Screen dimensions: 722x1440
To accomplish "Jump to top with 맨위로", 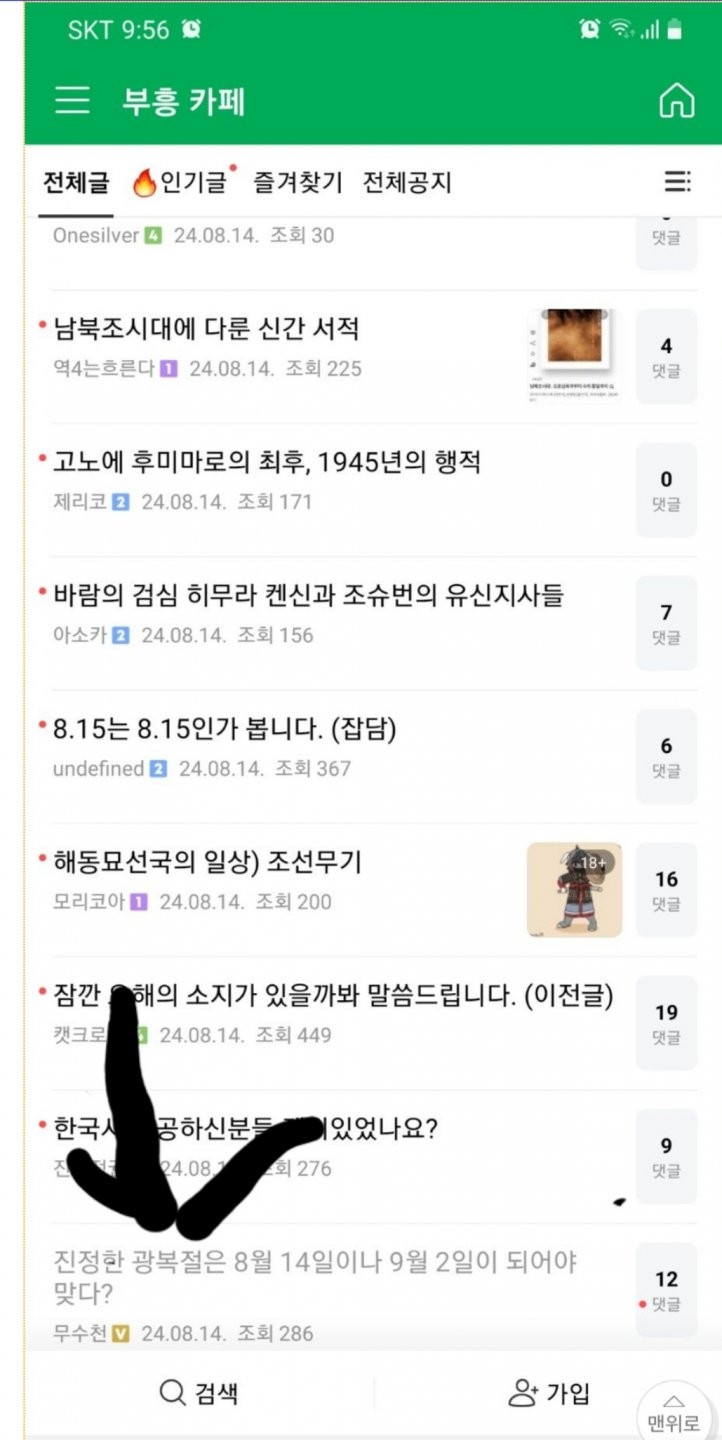I will [674, 1412].
